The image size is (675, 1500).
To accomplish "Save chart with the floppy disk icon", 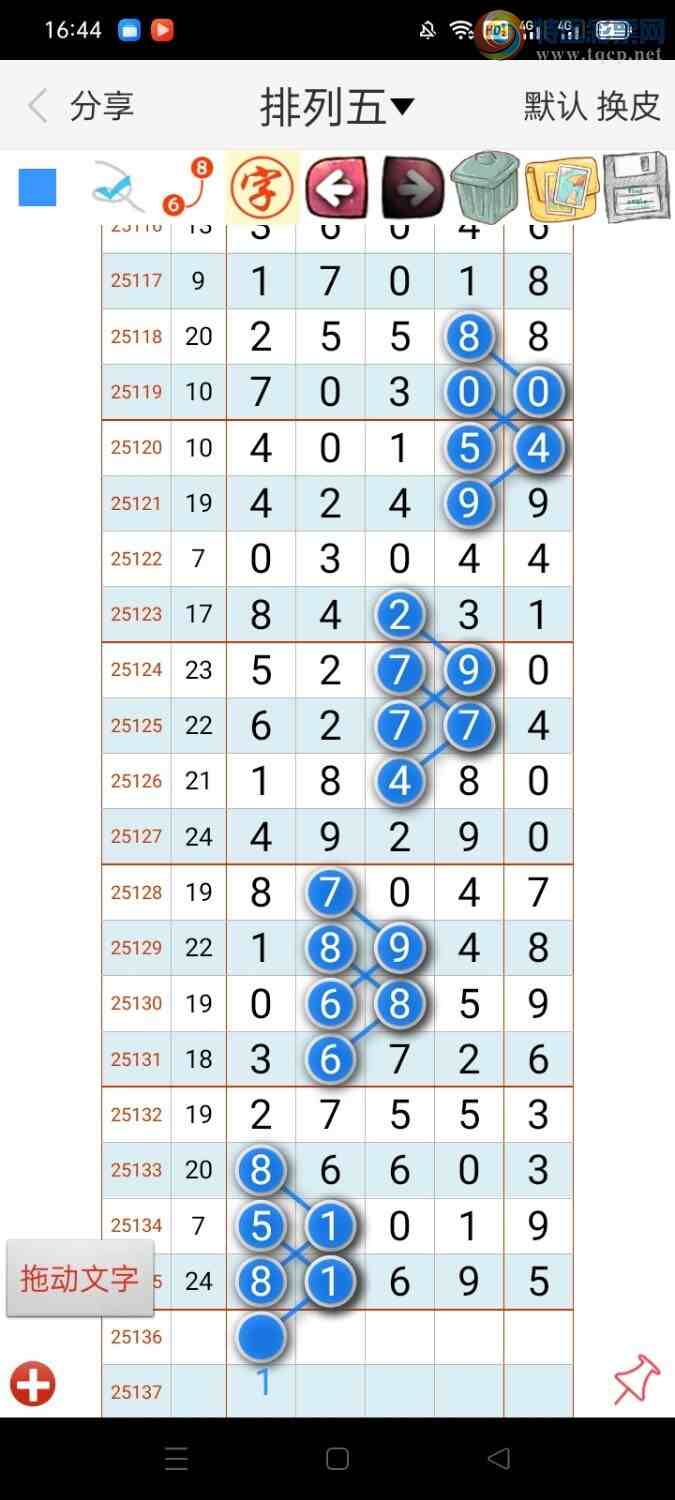I will 637,187.
